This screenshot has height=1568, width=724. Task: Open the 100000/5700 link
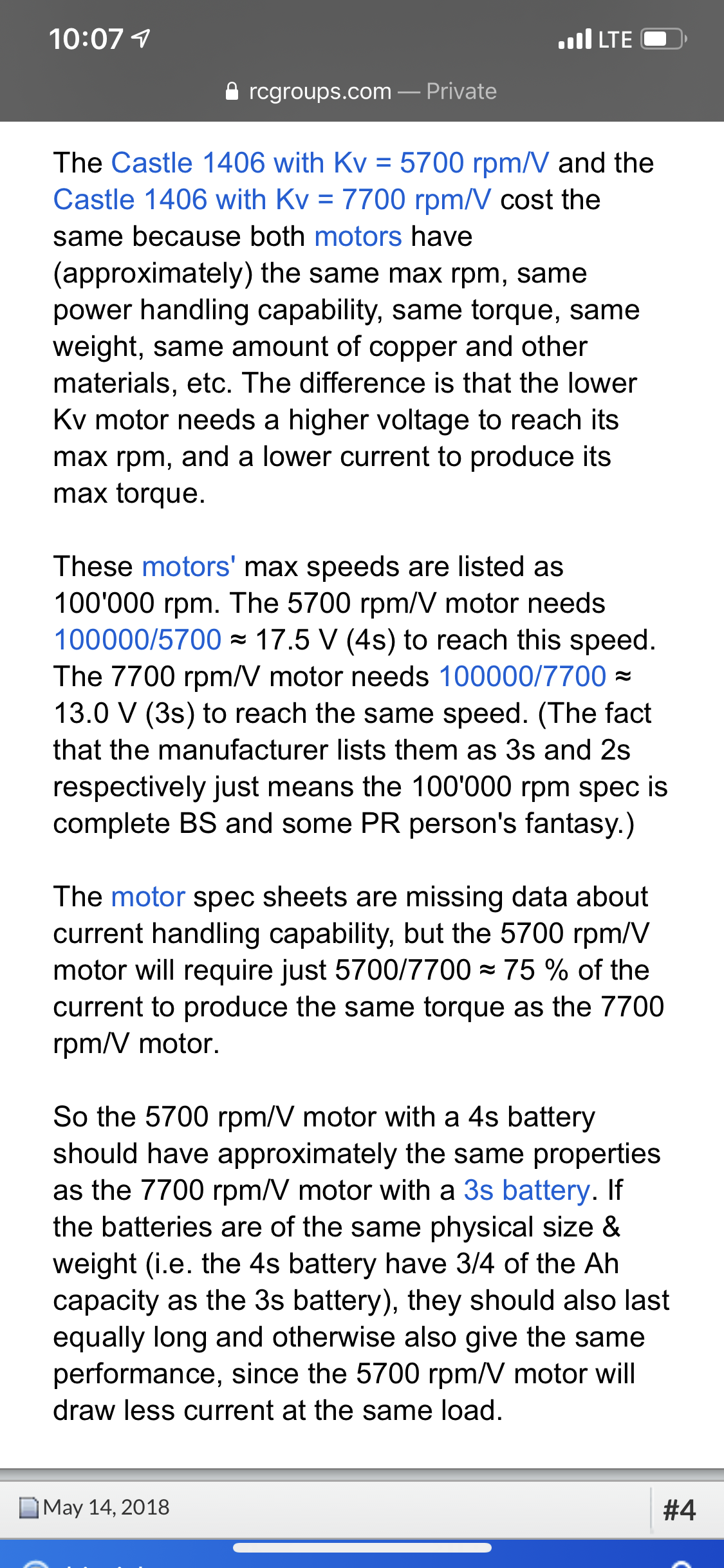click(138, 640)
